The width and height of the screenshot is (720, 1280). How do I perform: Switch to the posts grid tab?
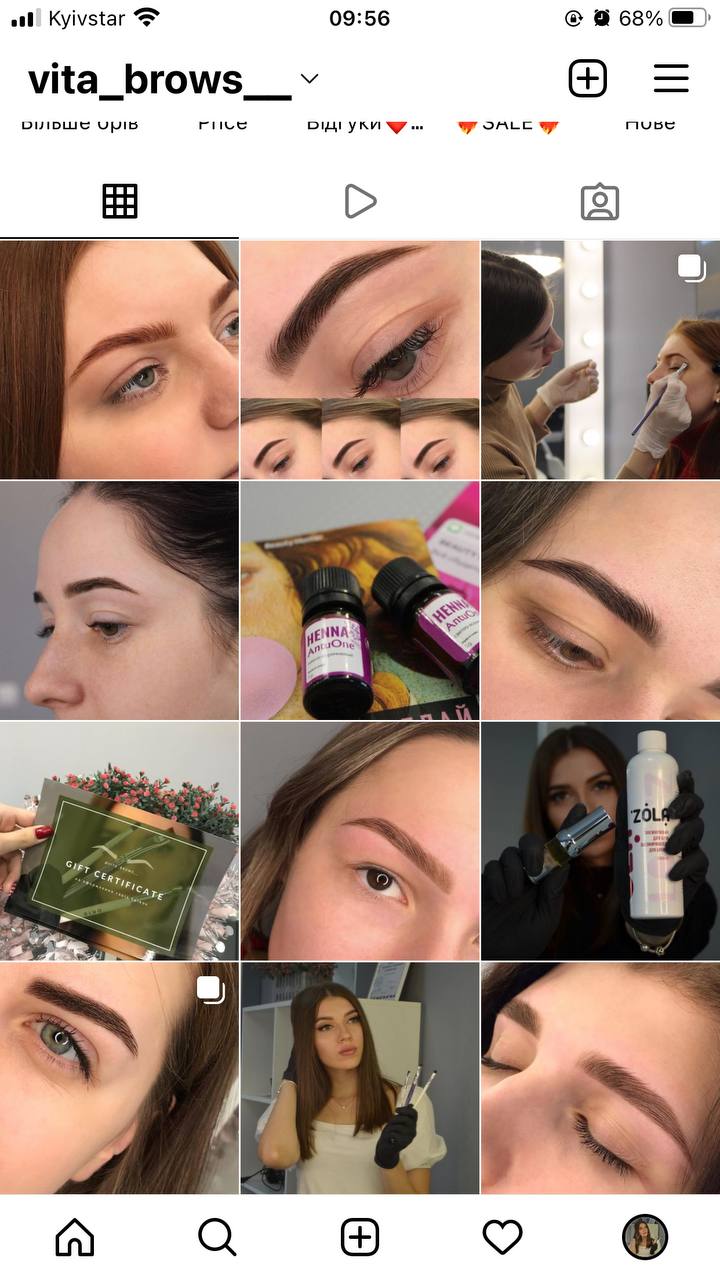120,202
